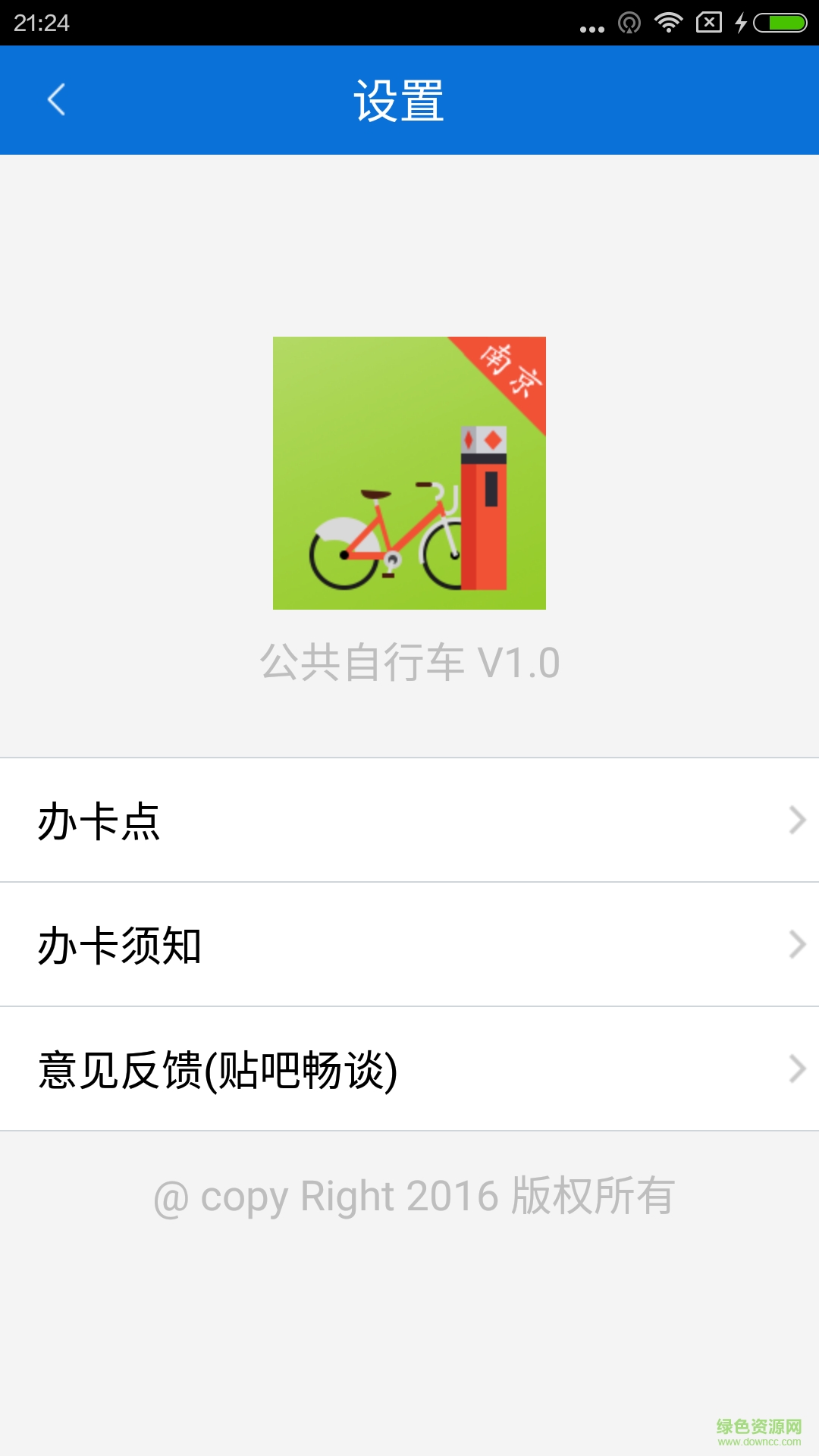Tap the alarm clock icon in the status bar
This screenshot has width=819, height=1456.
pyautogui.click(x=630, y=21)
